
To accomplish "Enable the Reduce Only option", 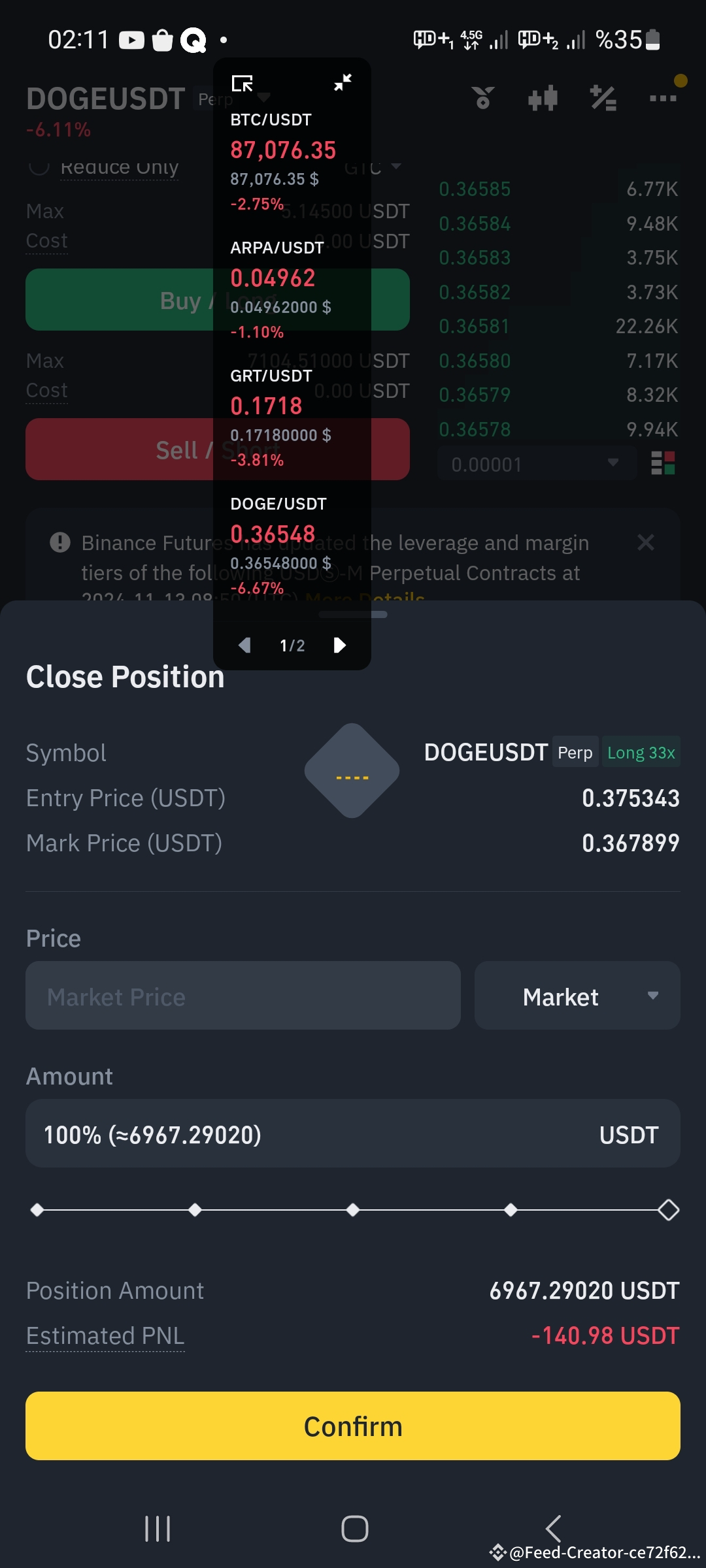I will [40, 167].
